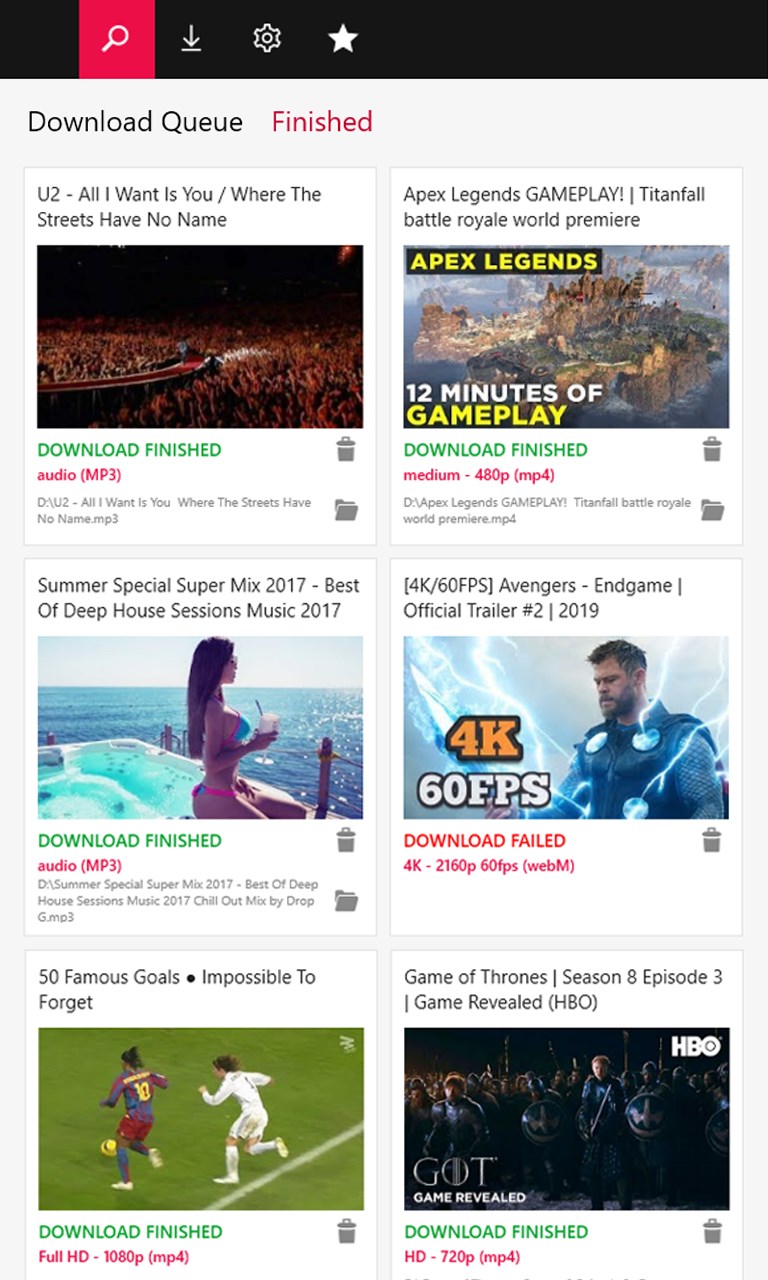Open the 50 Famous Goals thumbnail
The image size is (768, 1280).
200,1119
